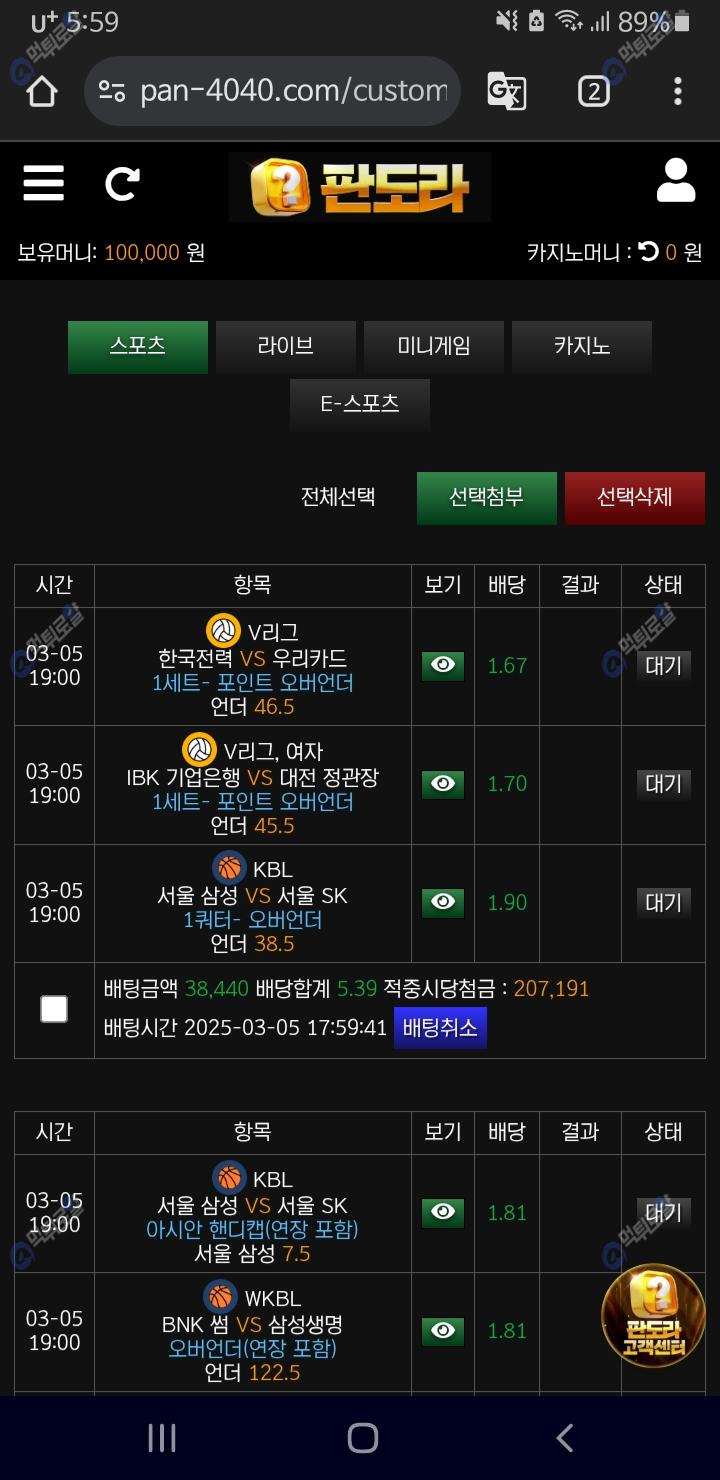View details of 한국전력 VS 우리카드 bet

click(443, 666)
